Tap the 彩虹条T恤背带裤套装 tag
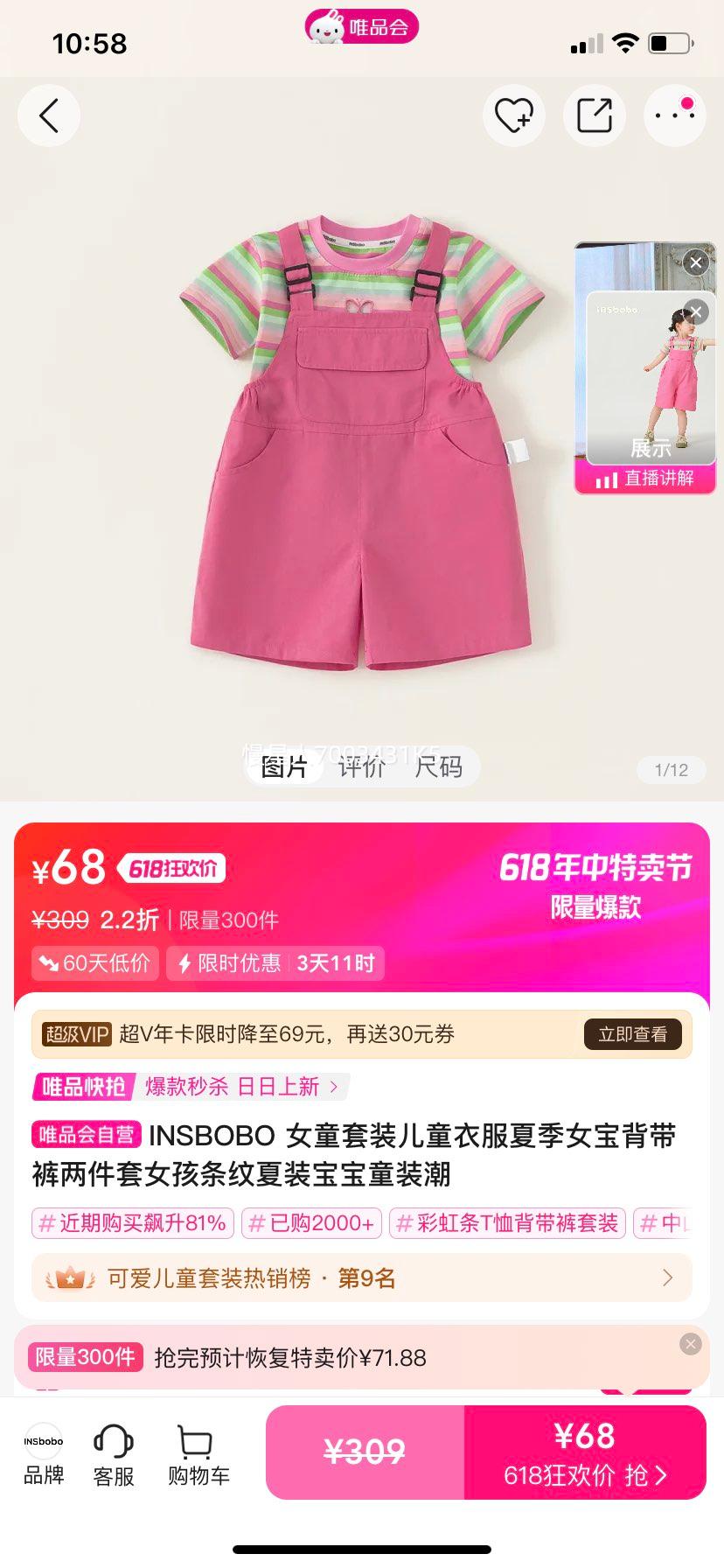This screenshot has width=724, height=1568. coord(507,1222)
